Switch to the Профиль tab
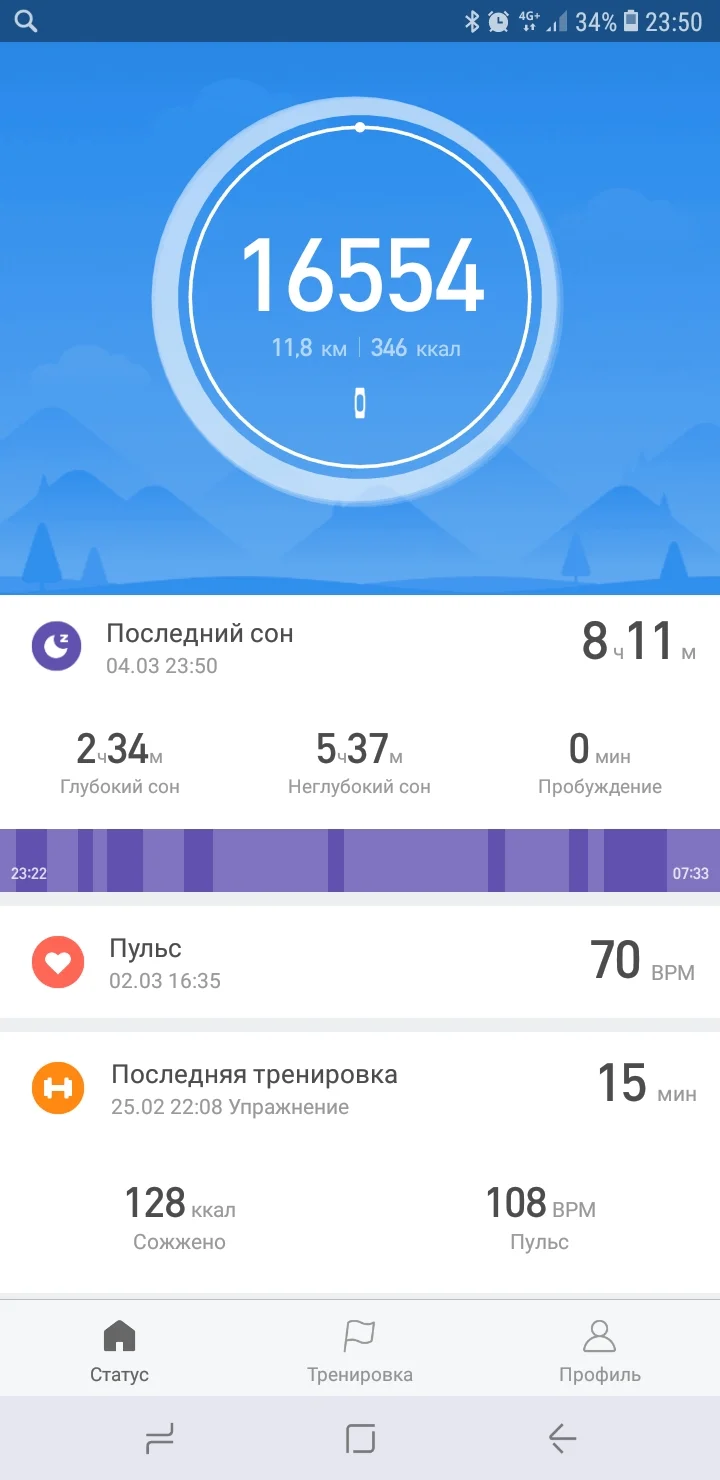This screenshot has width=720, height=1480. [599, 1350]
